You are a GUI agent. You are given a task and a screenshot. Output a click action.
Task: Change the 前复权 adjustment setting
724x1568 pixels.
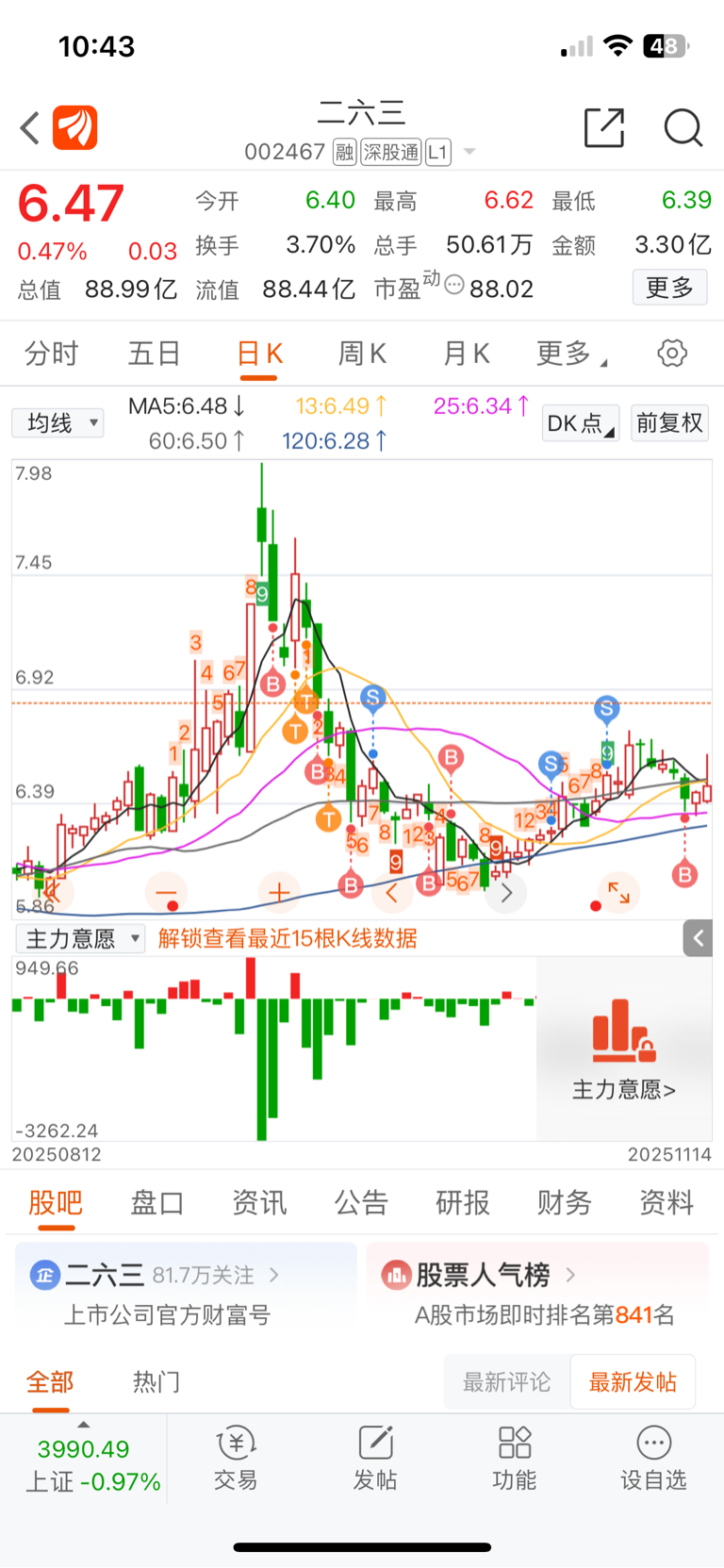coord(669,423)
